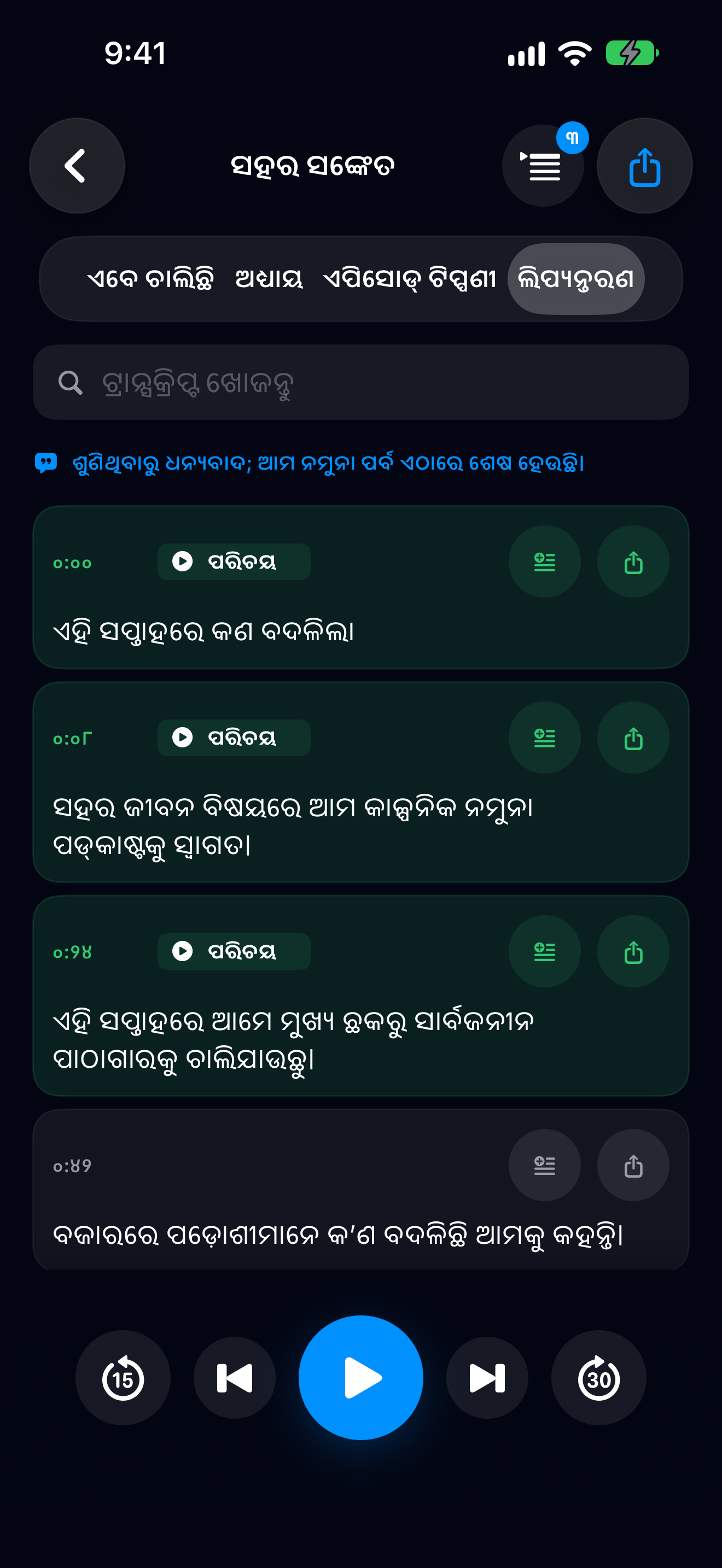Tap the transcript search field
Screen dimensions: 722x1568
coord(361,382)
